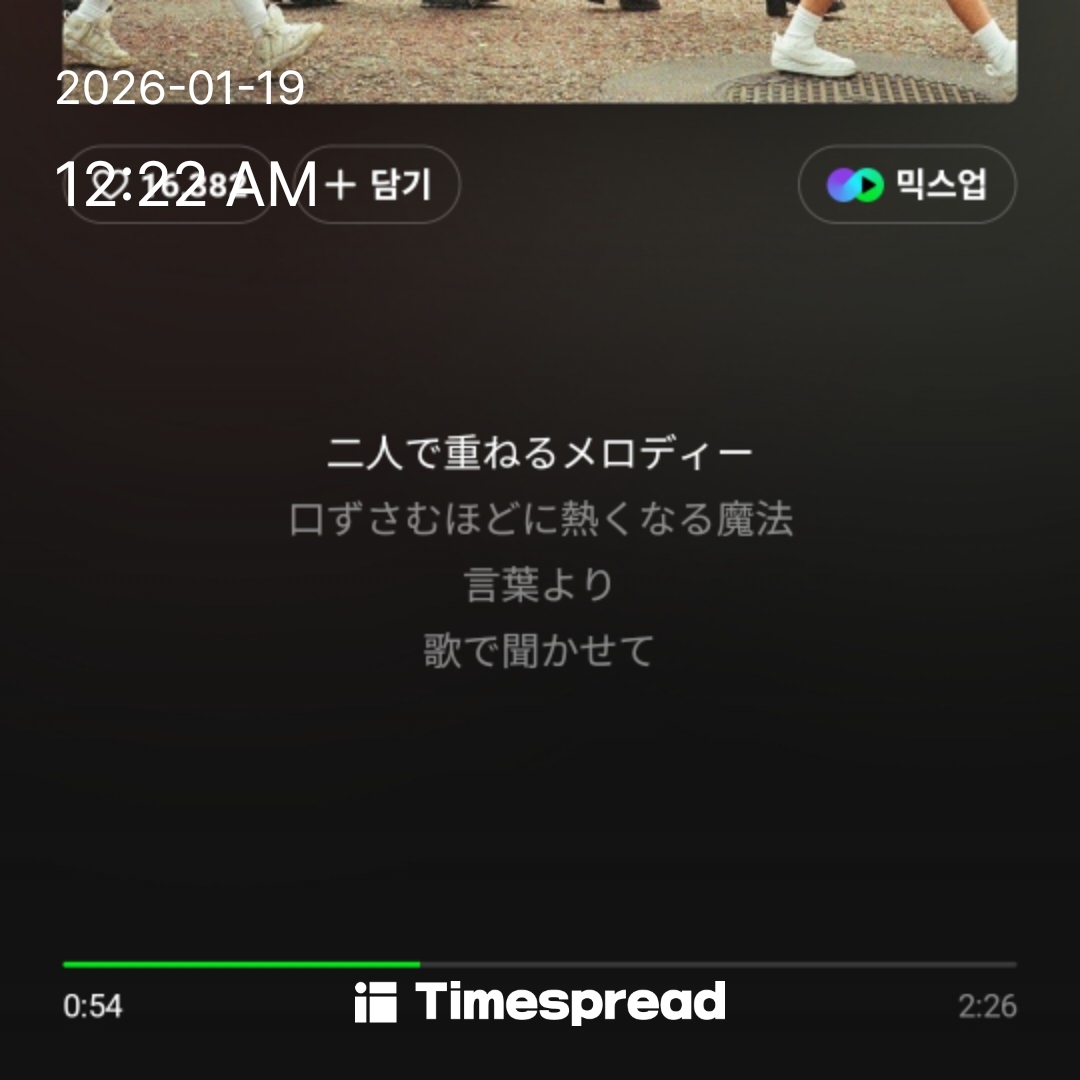The image size is (1080, 1080).
Task: Jump to lyric line 口ずさむほどに熱くなる魔法
Action: 540,520
